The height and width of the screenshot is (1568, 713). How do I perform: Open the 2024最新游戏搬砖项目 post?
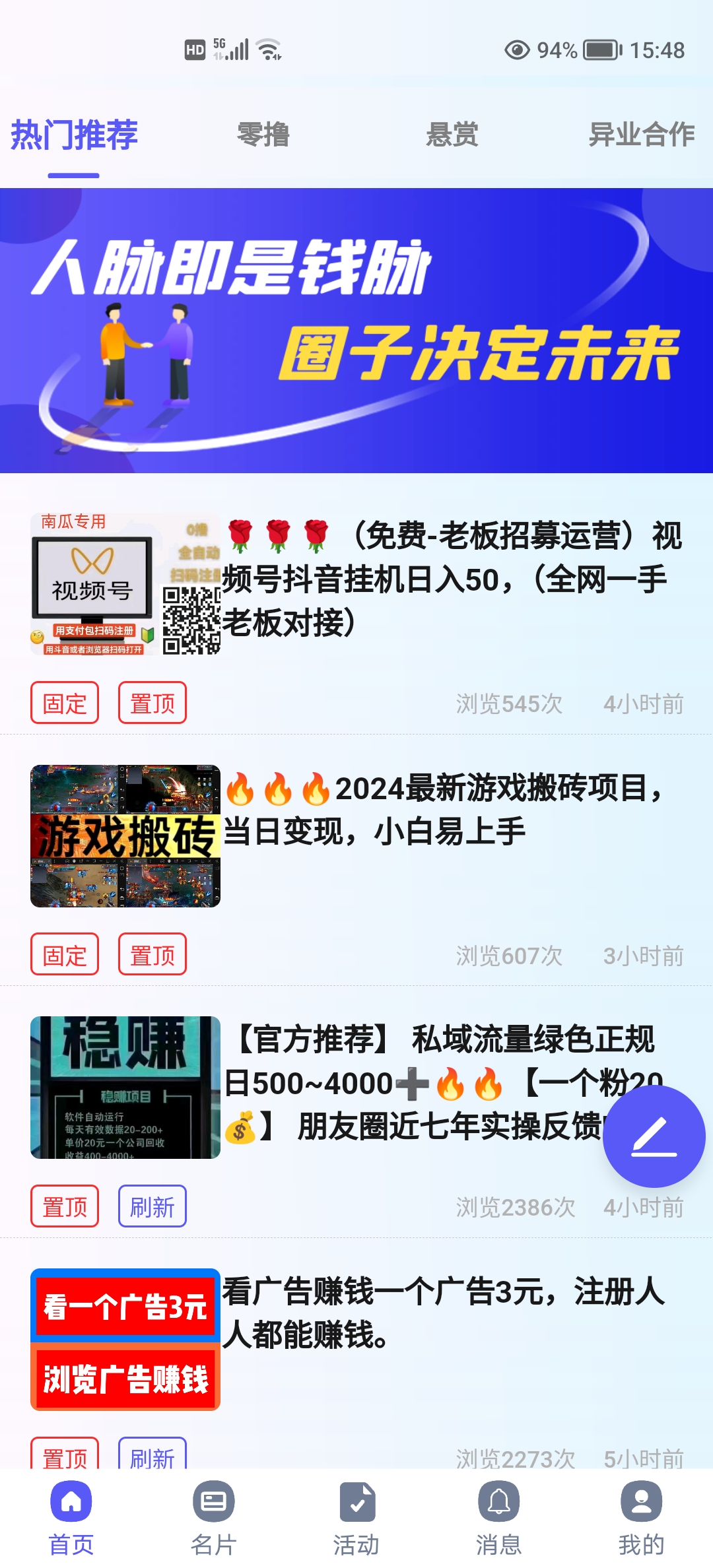(x=356, y=835)
